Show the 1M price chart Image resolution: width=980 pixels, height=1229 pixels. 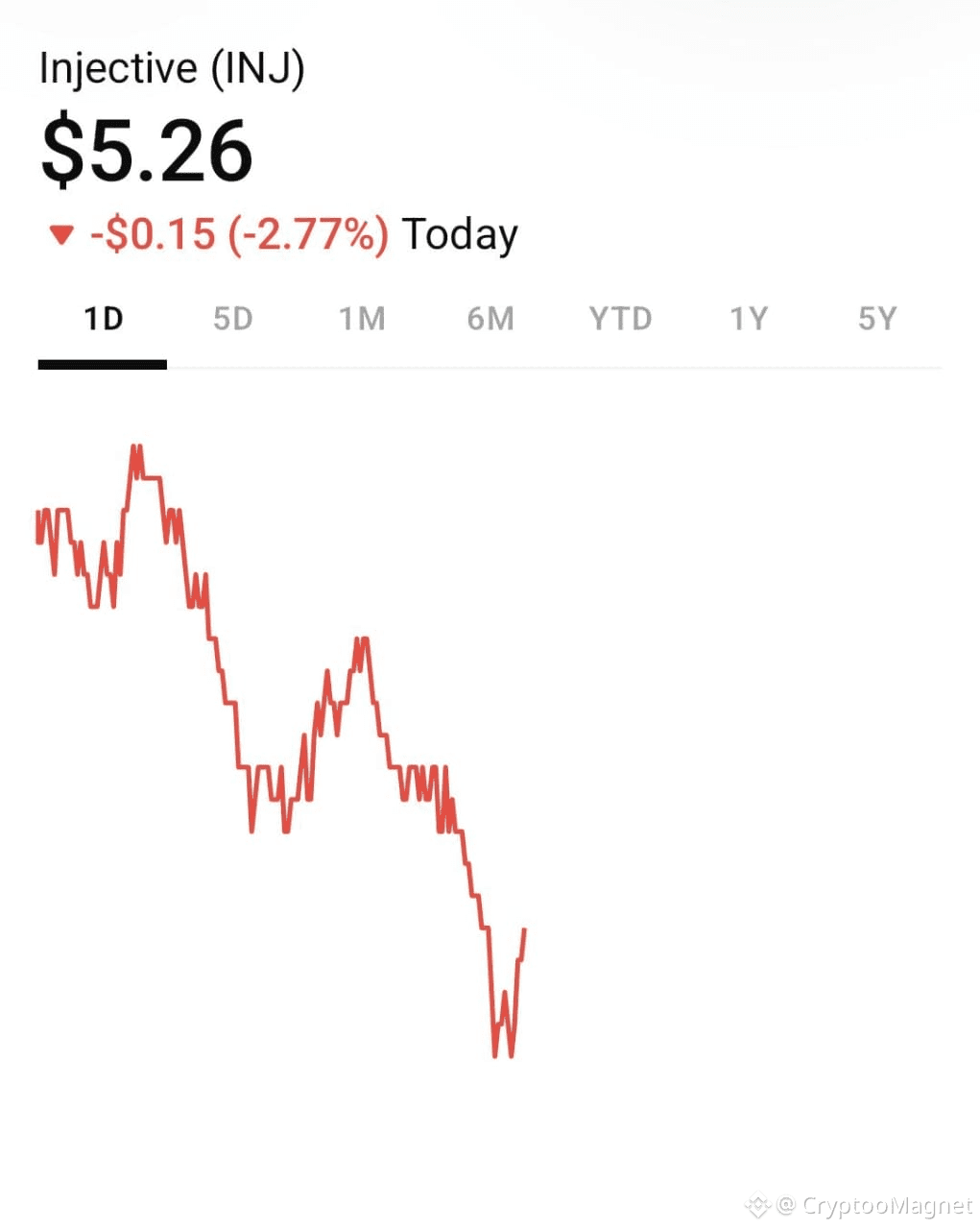(x=362, y=319)
